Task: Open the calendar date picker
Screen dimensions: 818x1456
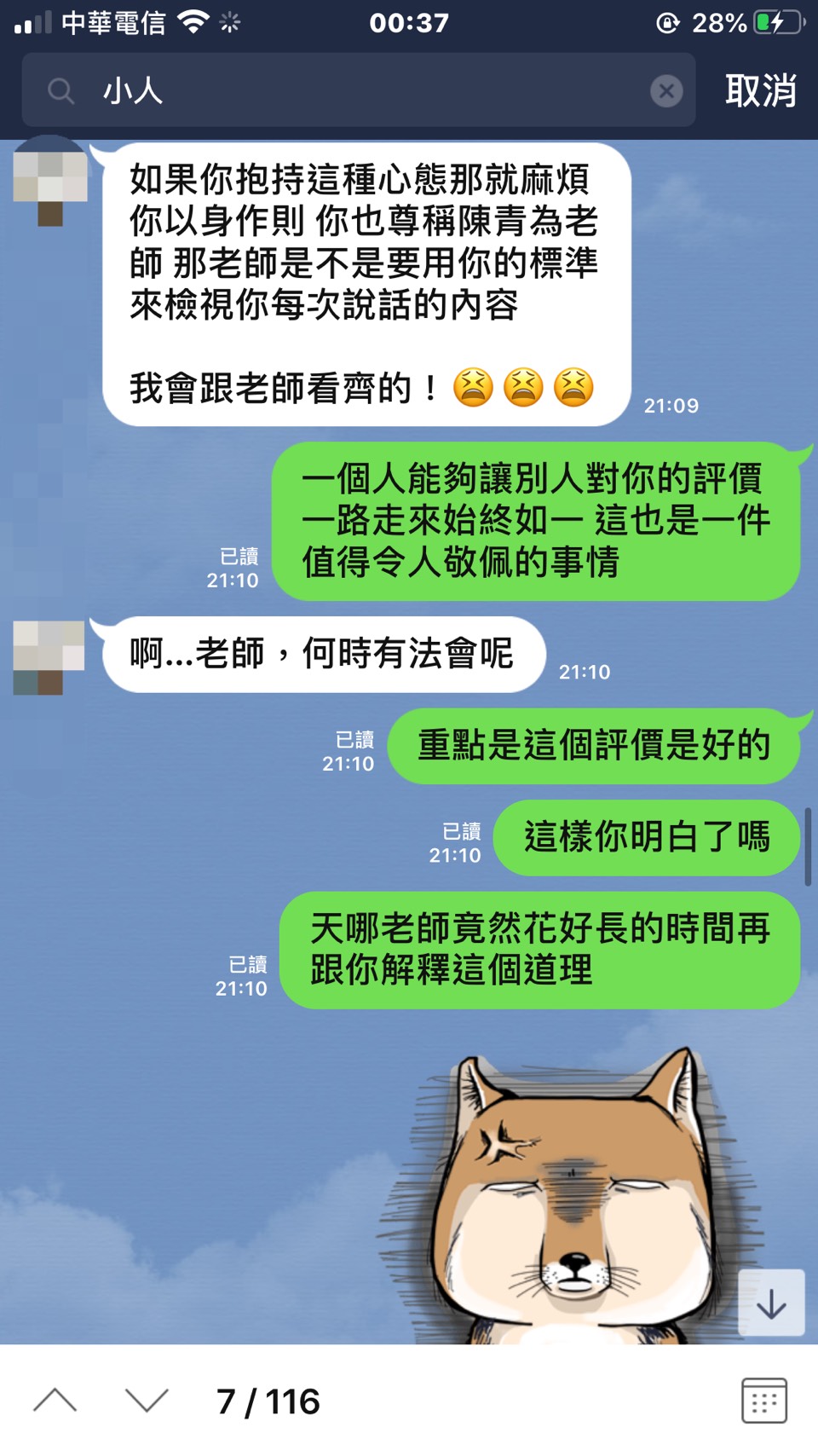Action: click(x=763, y=1401)
